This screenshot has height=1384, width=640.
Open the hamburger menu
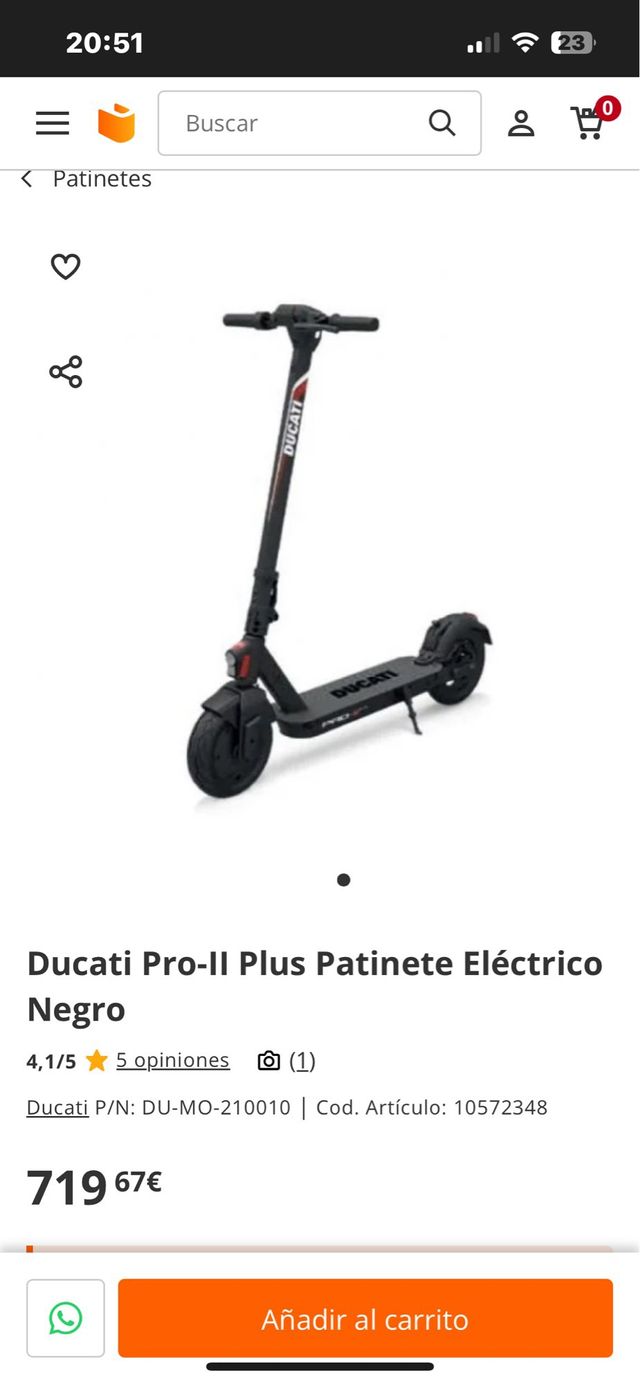tap(52, 123)
